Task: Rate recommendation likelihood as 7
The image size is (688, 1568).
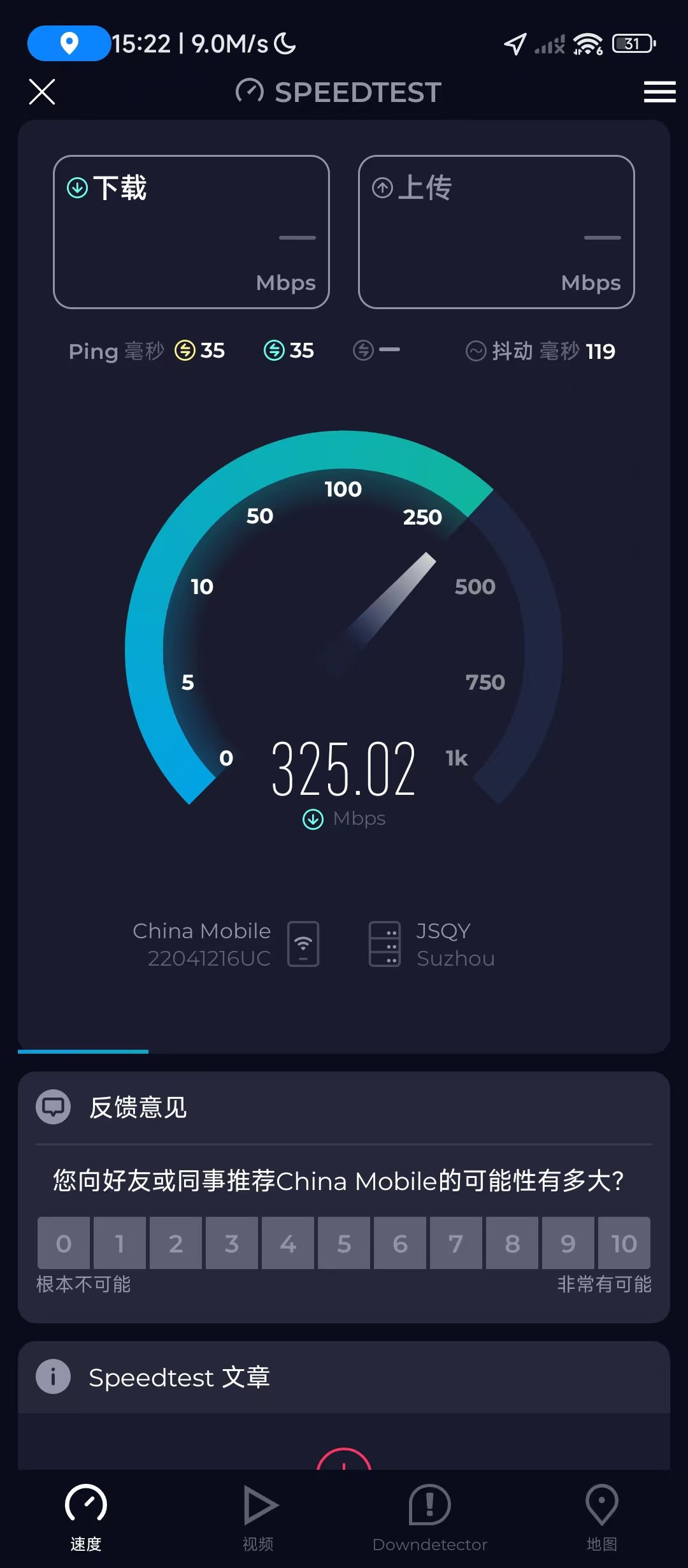Action: pyautogui.click(x=456, y=1243)
